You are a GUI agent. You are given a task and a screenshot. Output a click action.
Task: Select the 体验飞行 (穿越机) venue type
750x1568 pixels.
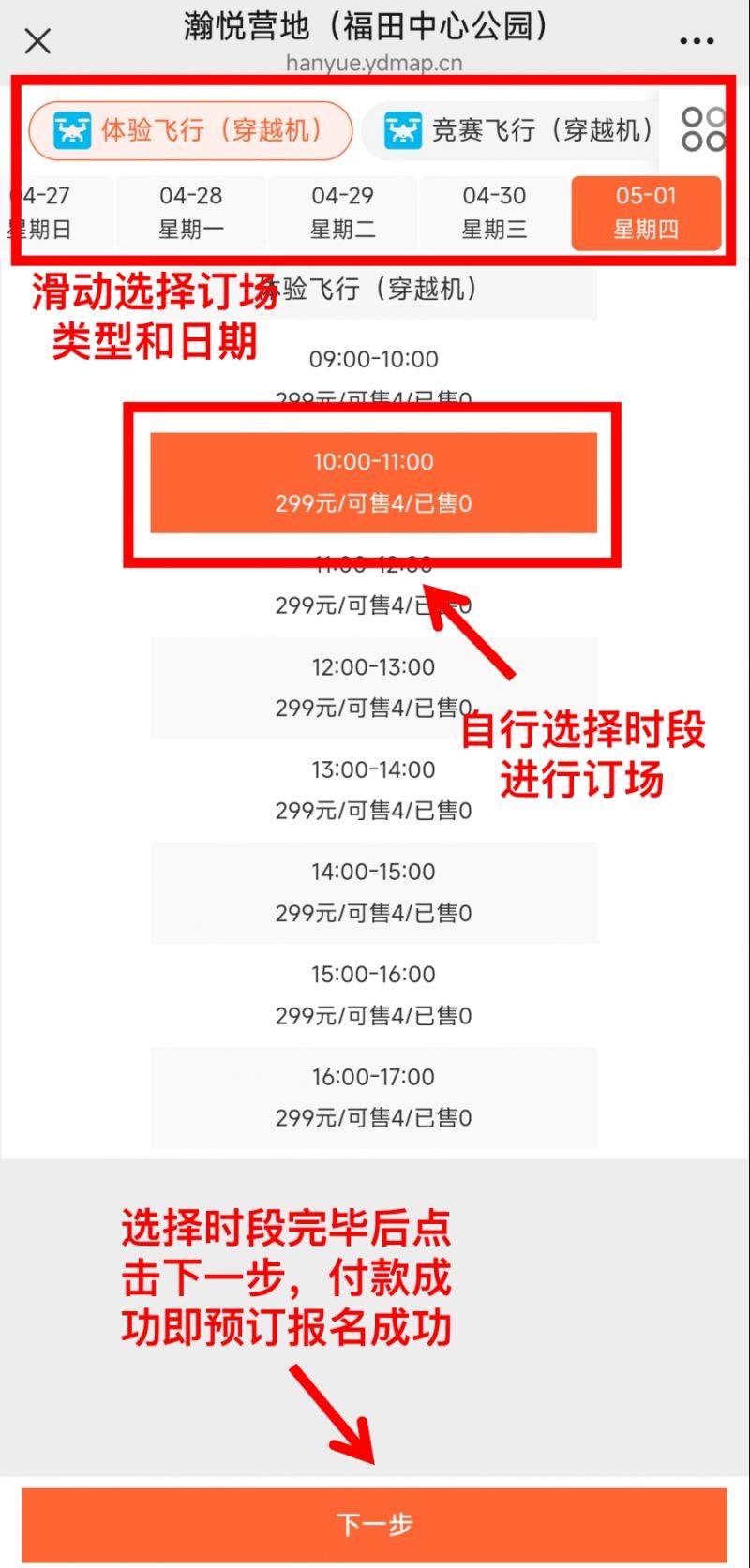(191, 130)
